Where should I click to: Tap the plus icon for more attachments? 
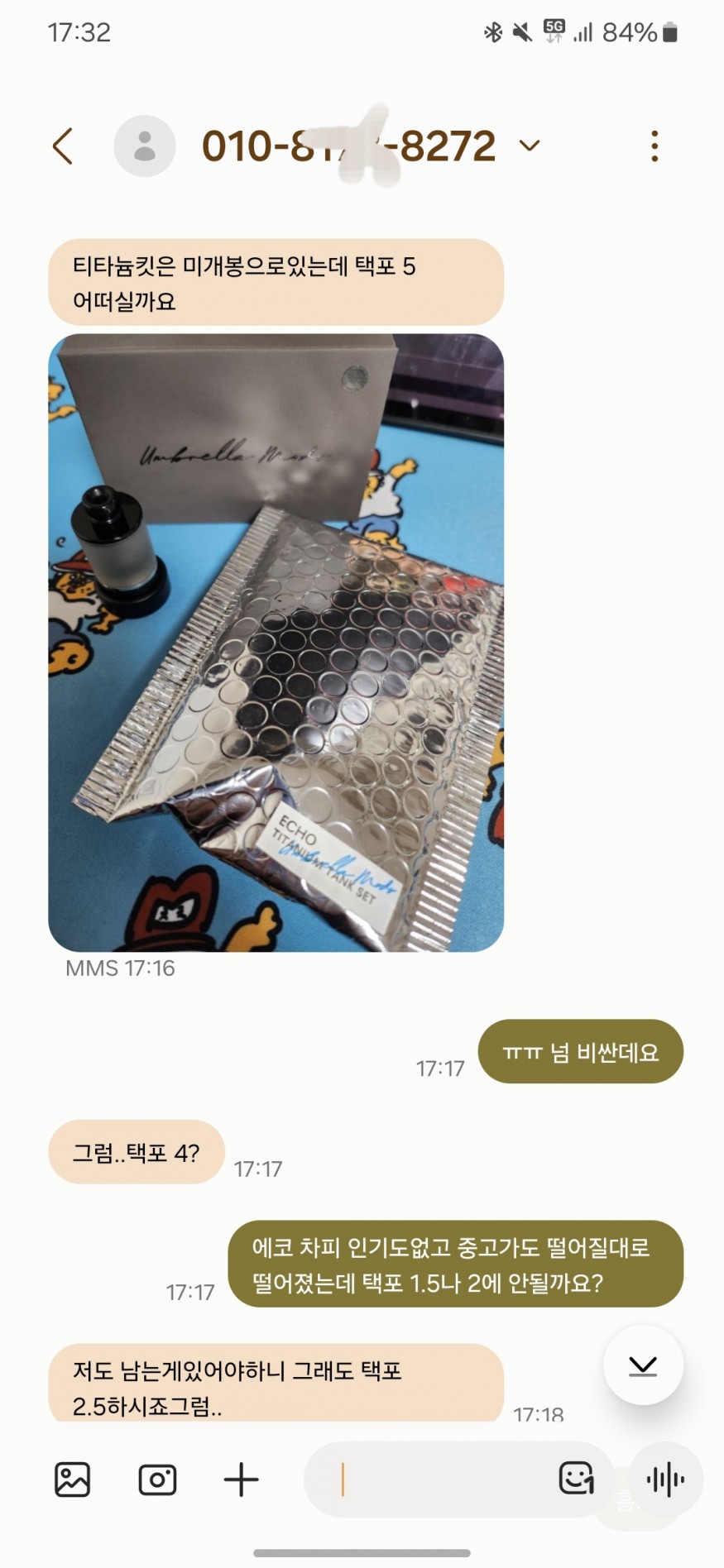(x=241, y=1480)
